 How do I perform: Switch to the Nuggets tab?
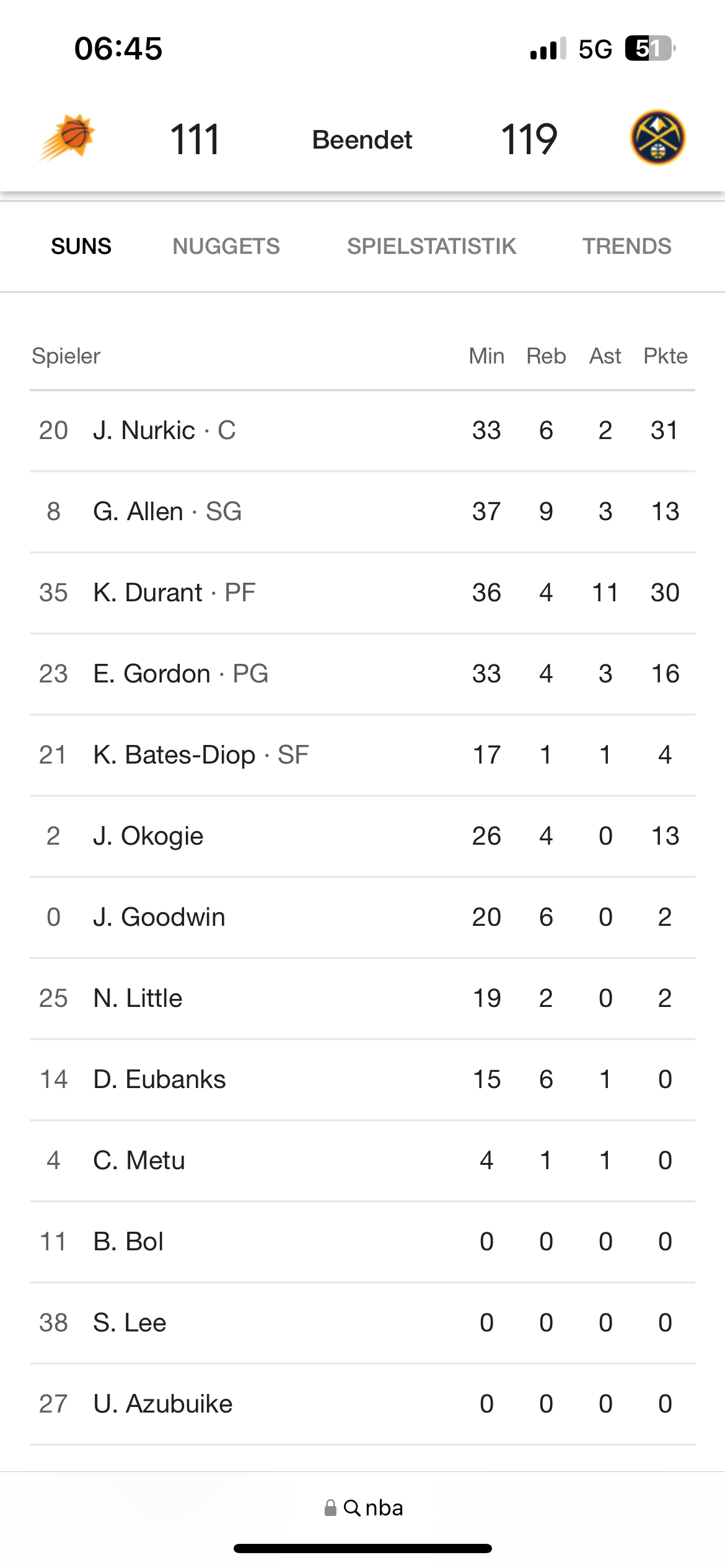pyautogui.click(x=226, y=246)
